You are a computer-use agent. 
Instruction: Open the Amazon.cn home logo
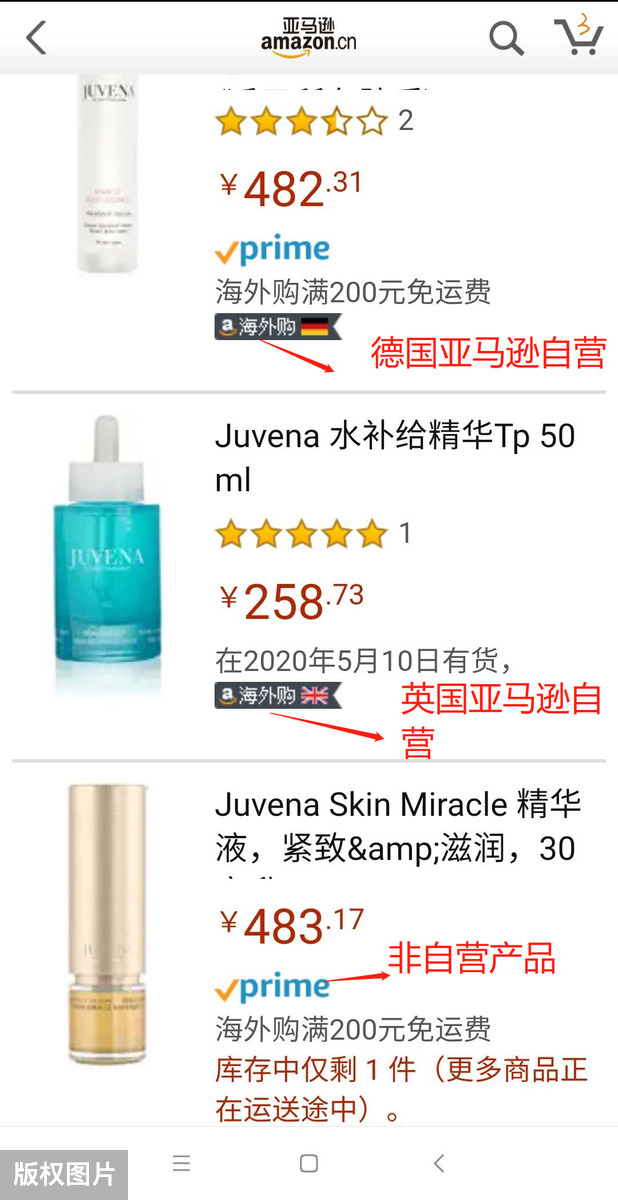[308, 37]
